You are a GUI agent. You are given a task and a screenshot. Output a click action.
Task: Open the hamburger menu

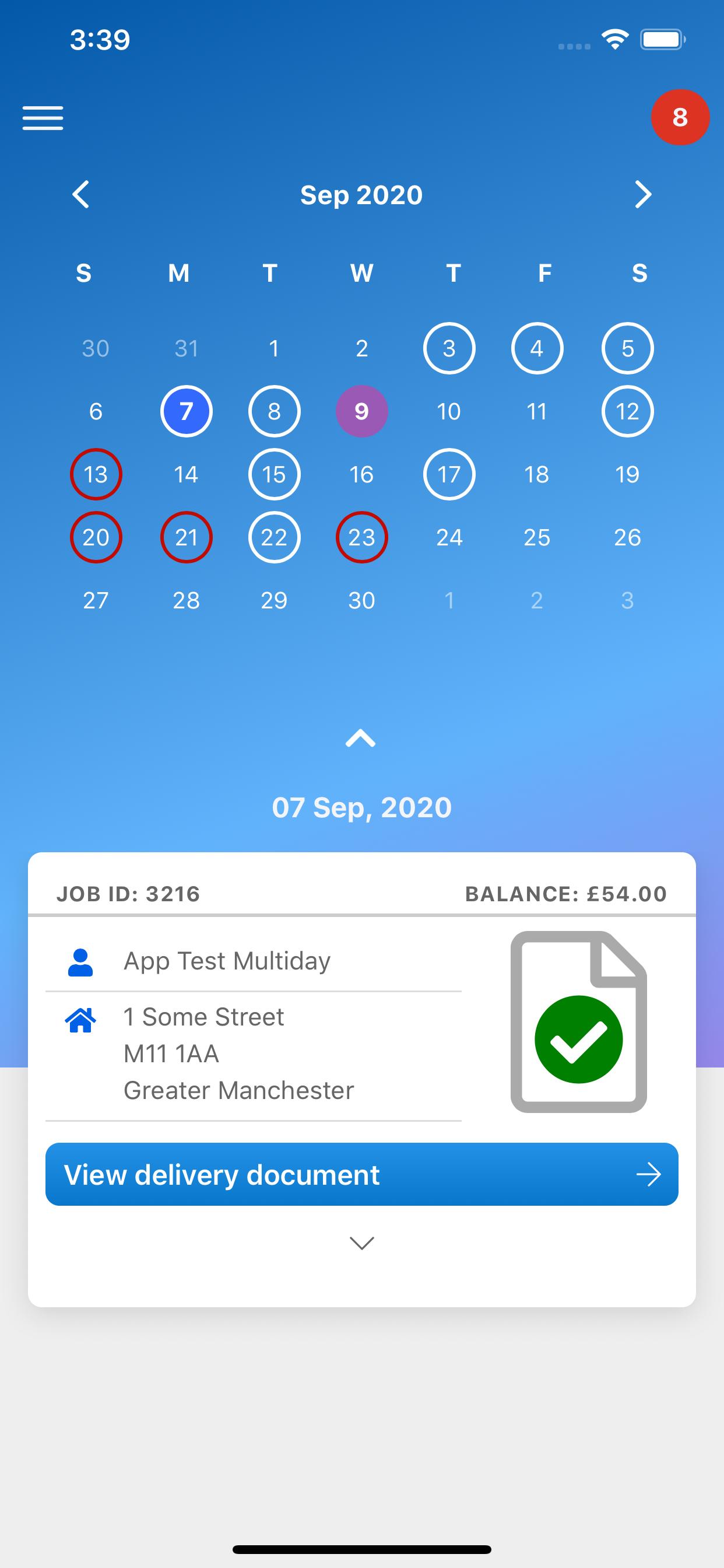43,117
